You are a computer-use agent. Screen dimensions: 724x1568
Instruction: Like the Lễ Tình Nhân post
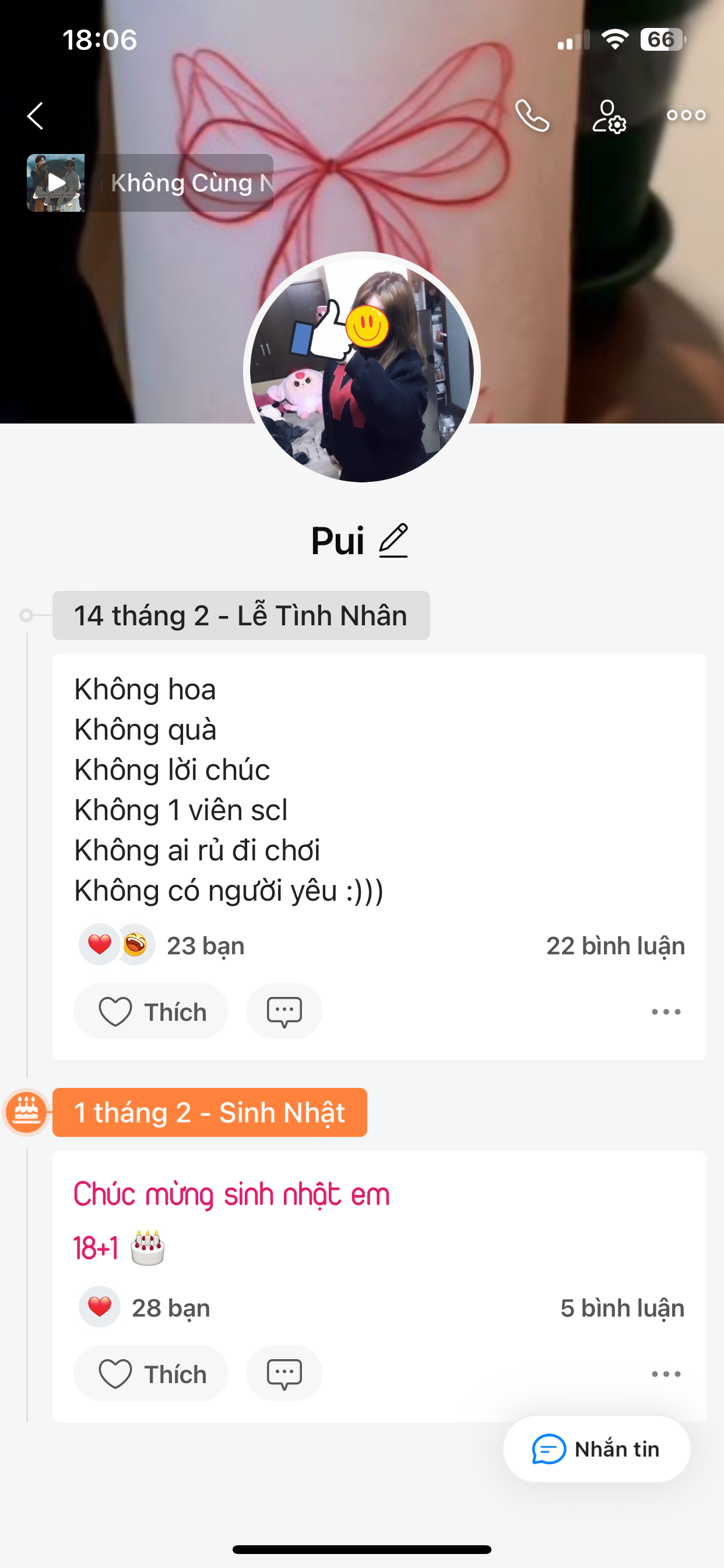(x=151, y=1012)
